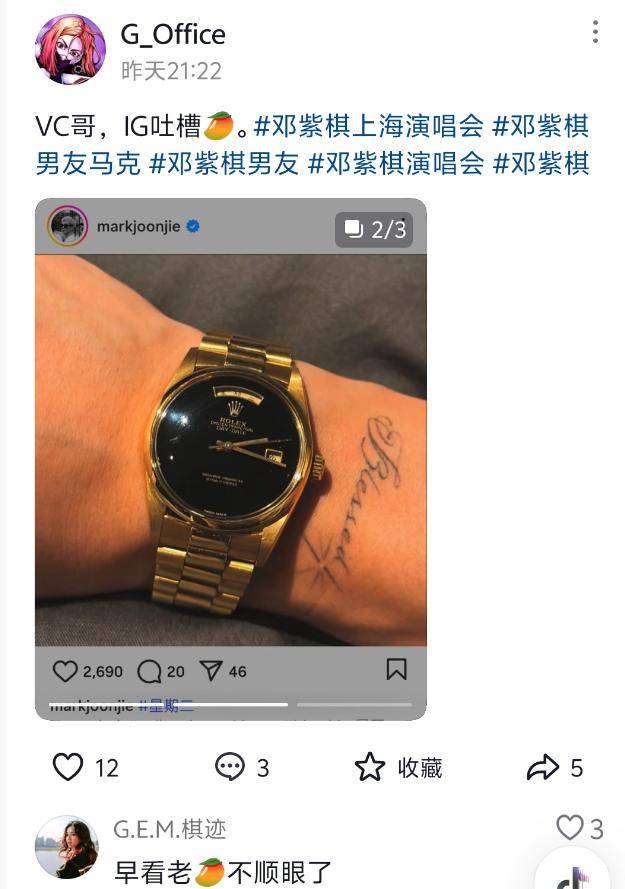Open comments on the post

[231, 767]
